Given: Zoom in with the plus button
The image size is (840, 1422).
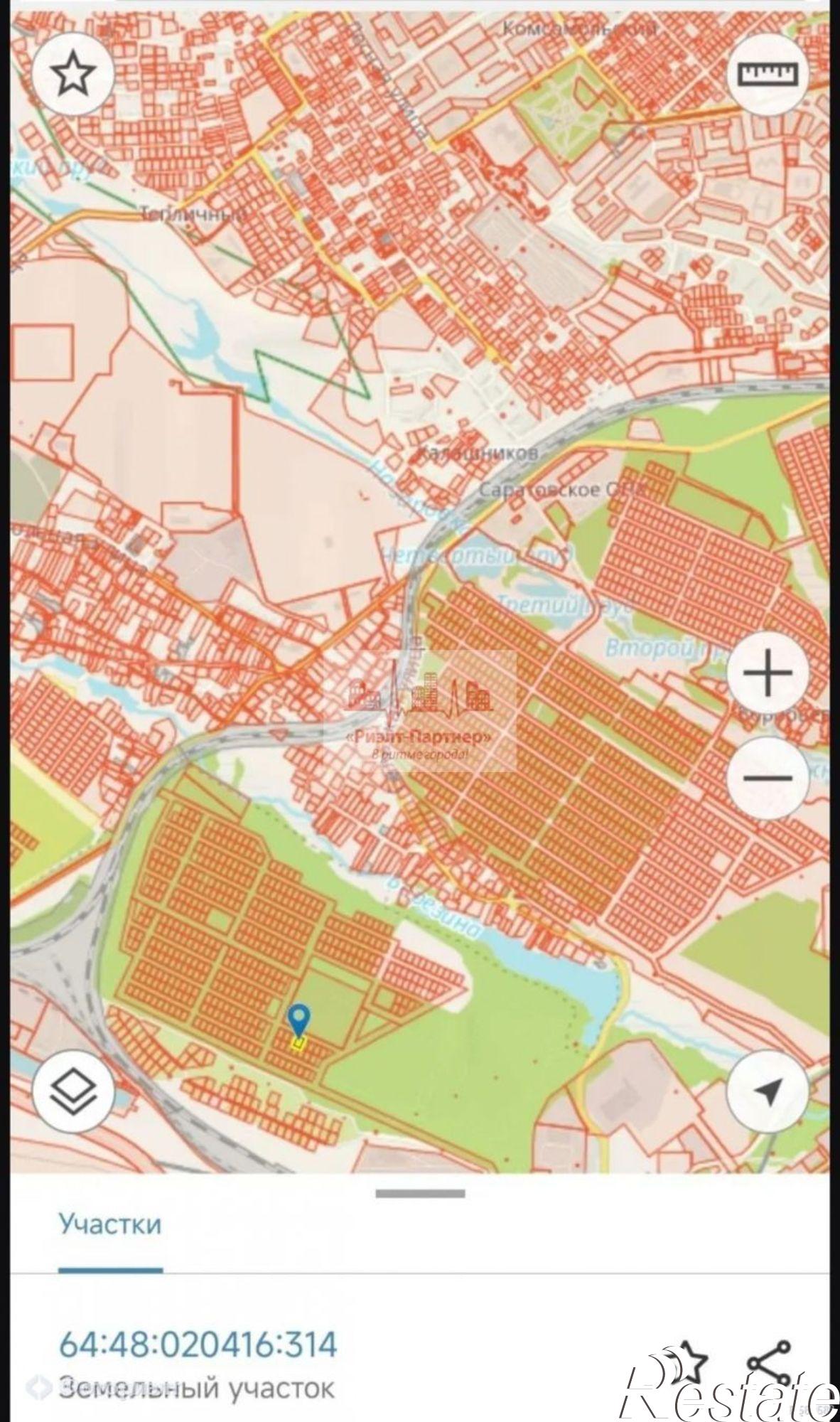Looking at the screenshot, I should click(x=768, y=672).
